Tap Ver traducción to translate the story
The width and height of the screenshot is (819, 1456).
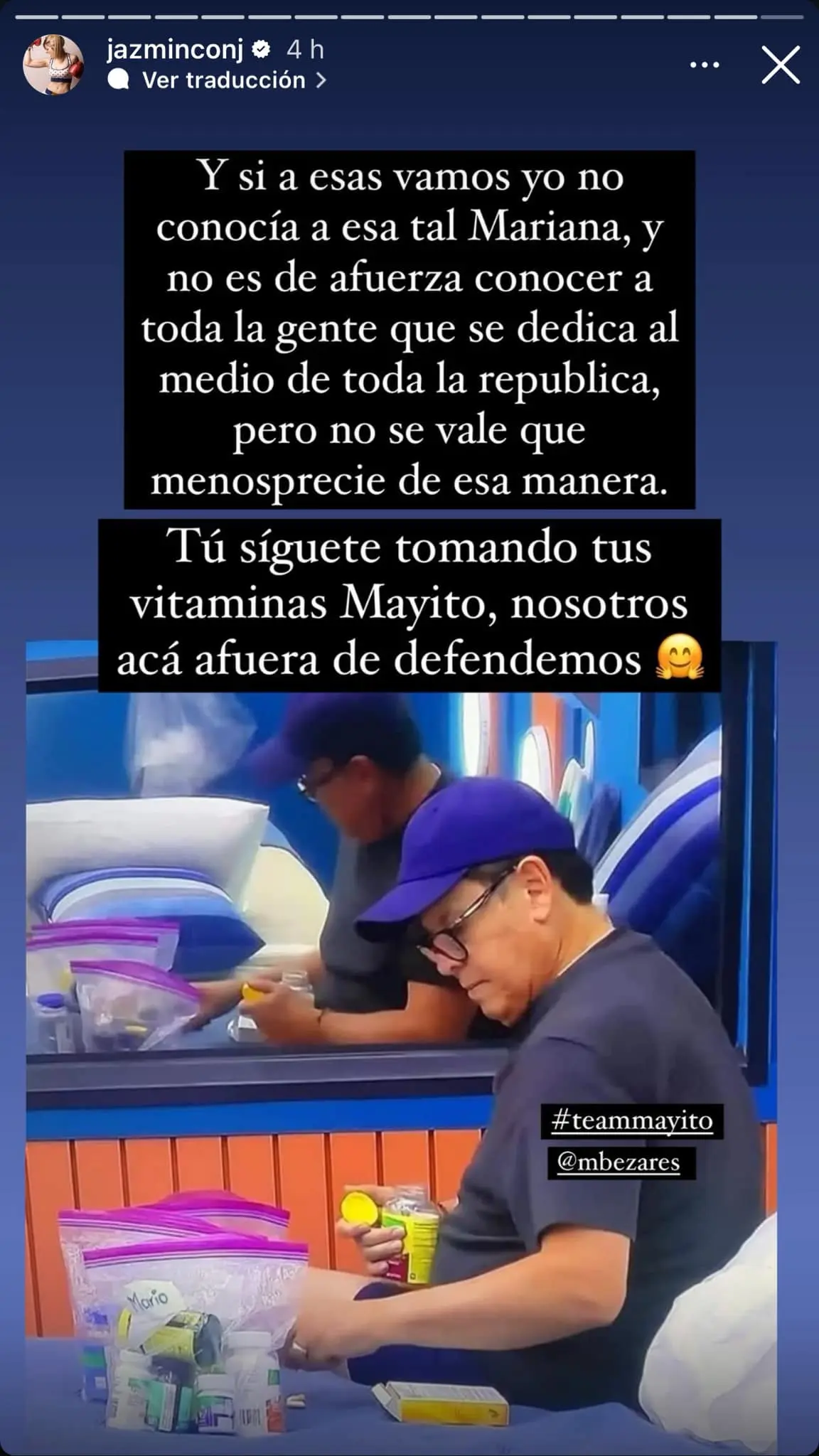[x=223, y=80]
